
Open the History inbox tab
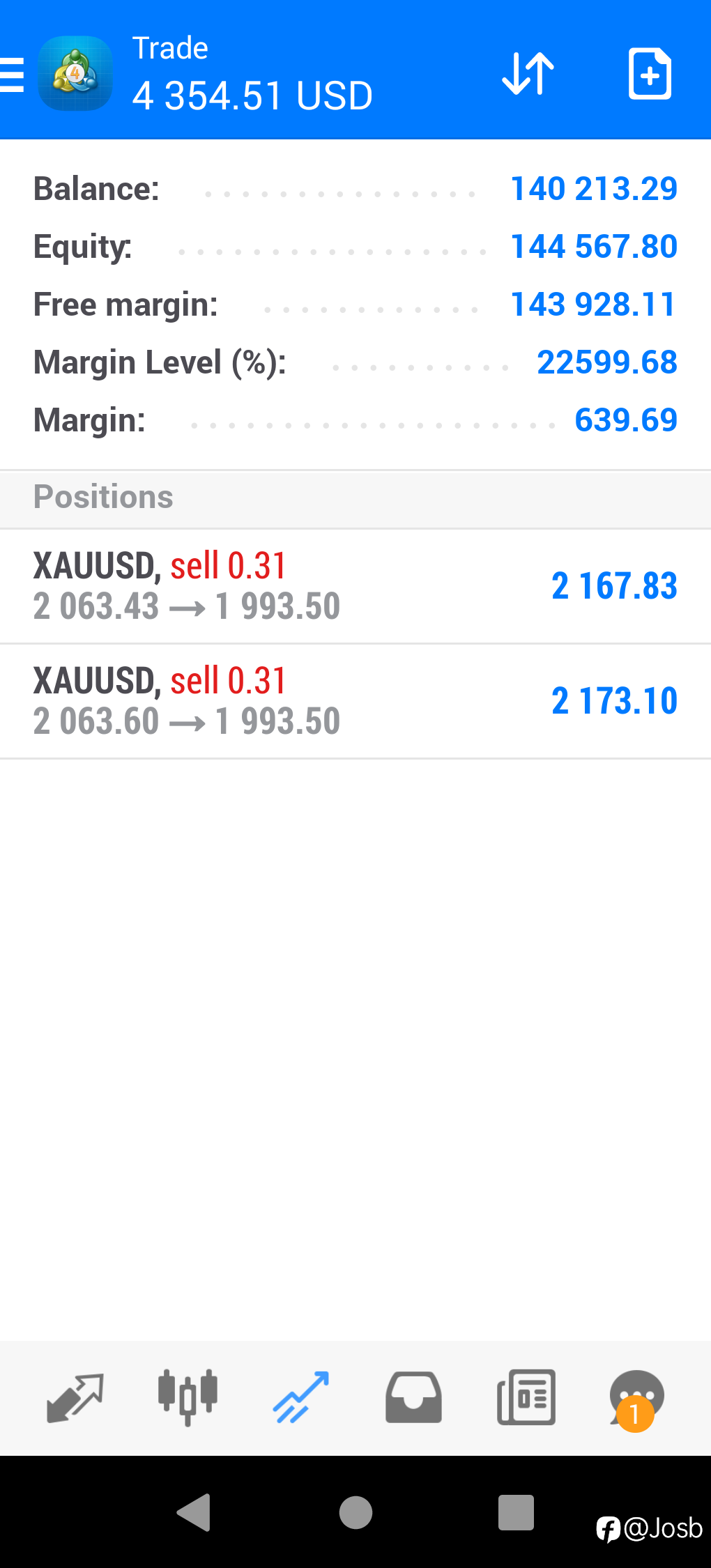click(413, 1397)
